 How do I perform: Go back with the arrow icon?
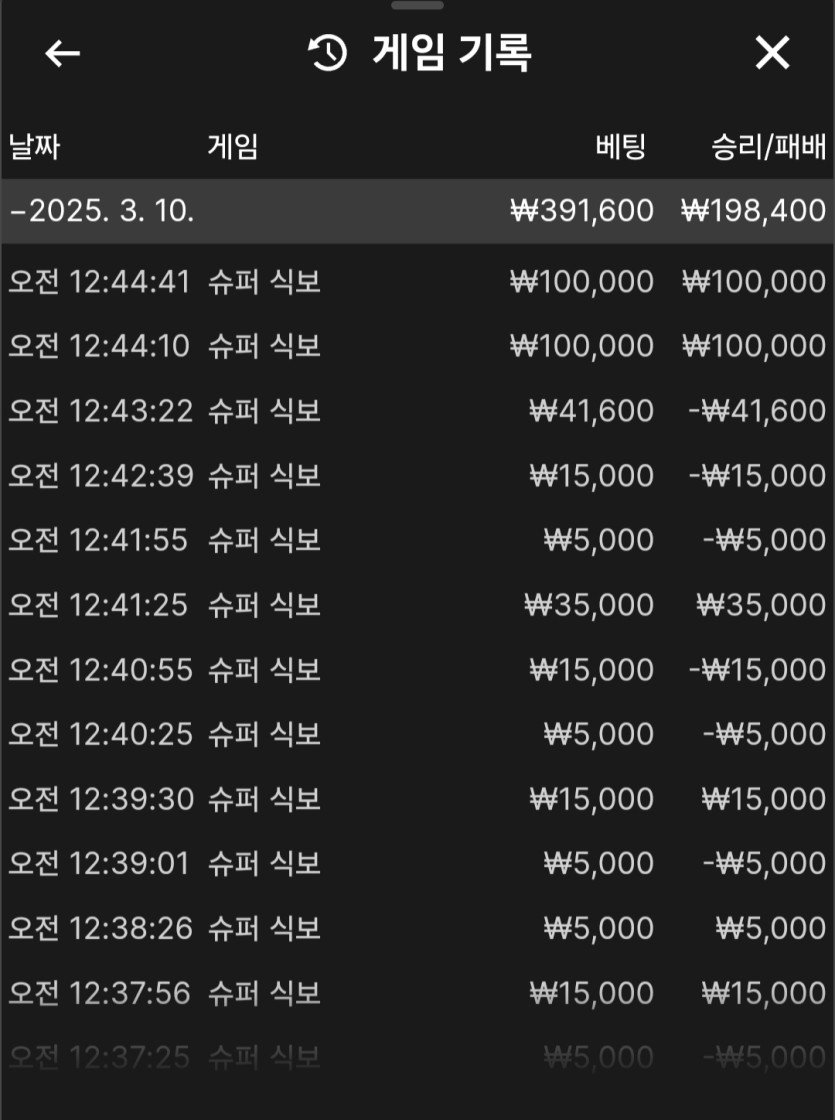point(62,53)
